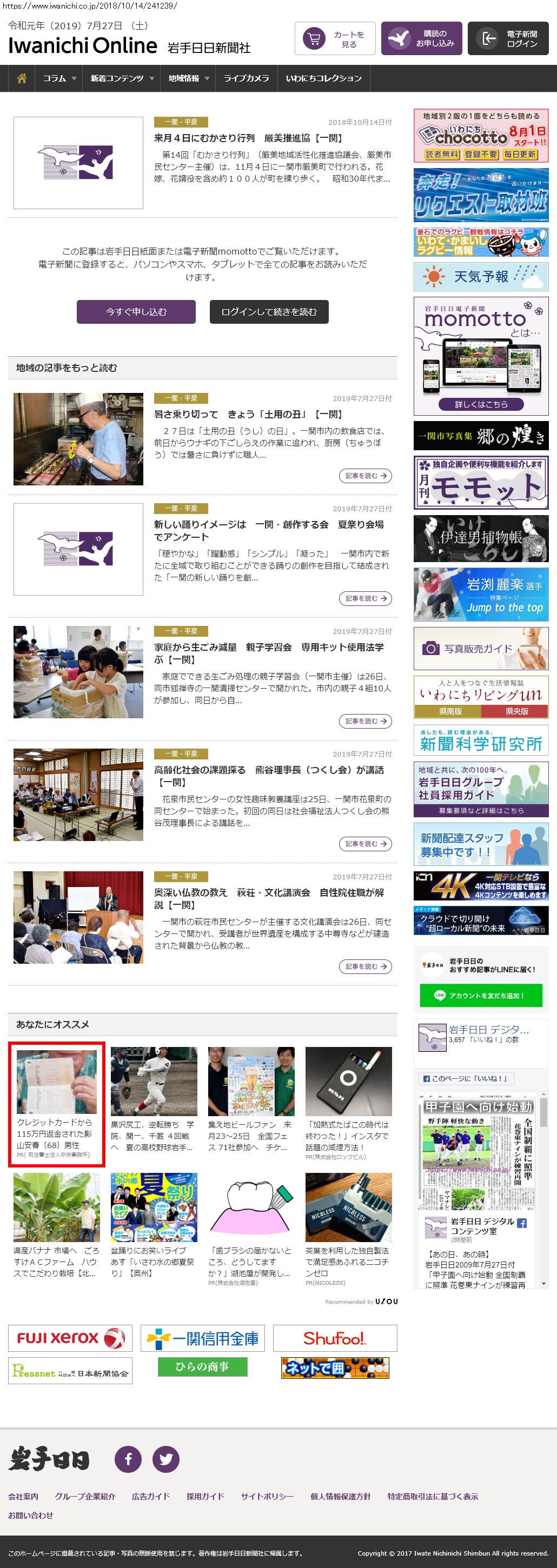Open 写真販売ガイド banner
Screen dimensions: 557x1568
480,648
